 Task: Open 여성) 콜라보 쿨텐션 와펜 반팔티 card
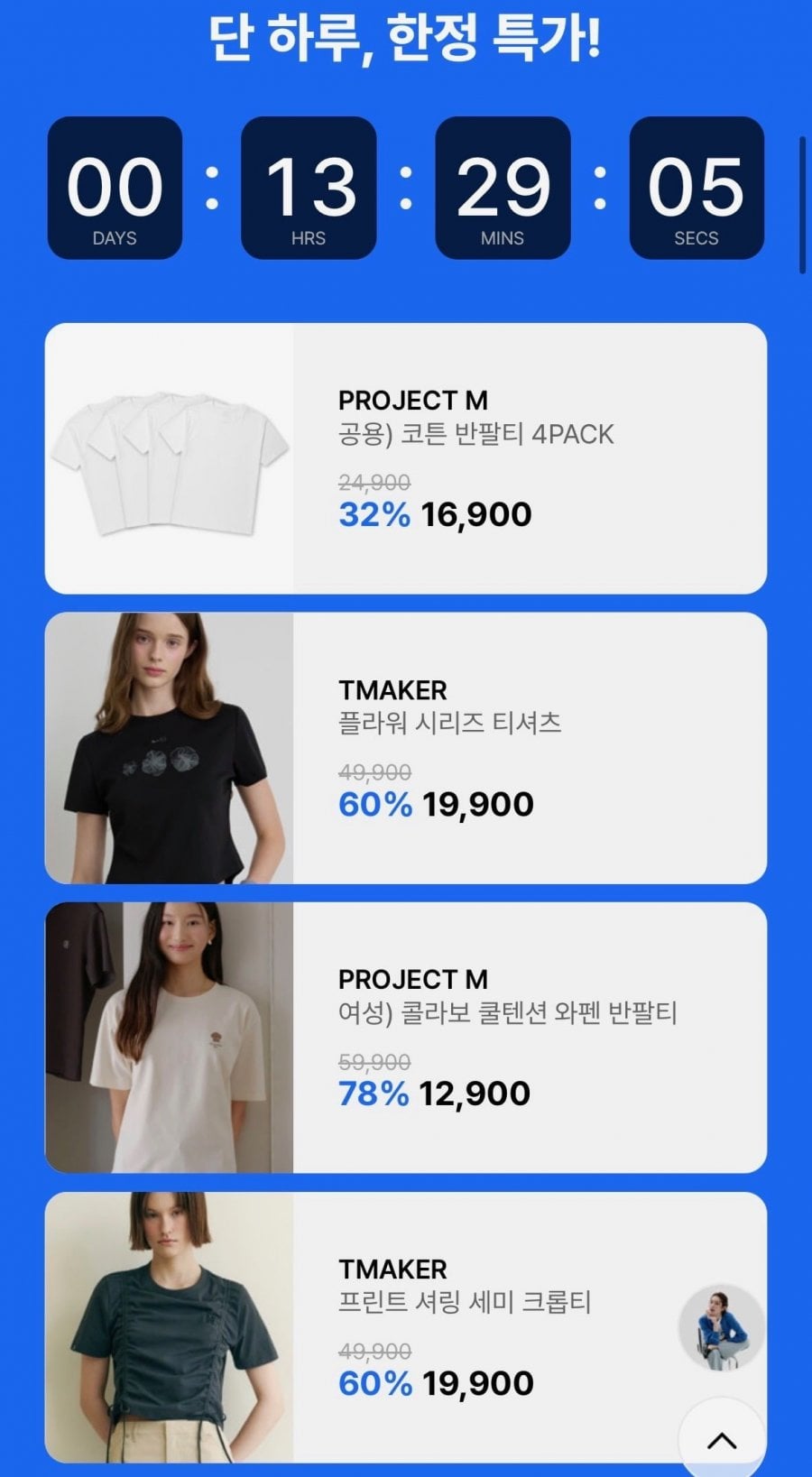(406, 1038)
